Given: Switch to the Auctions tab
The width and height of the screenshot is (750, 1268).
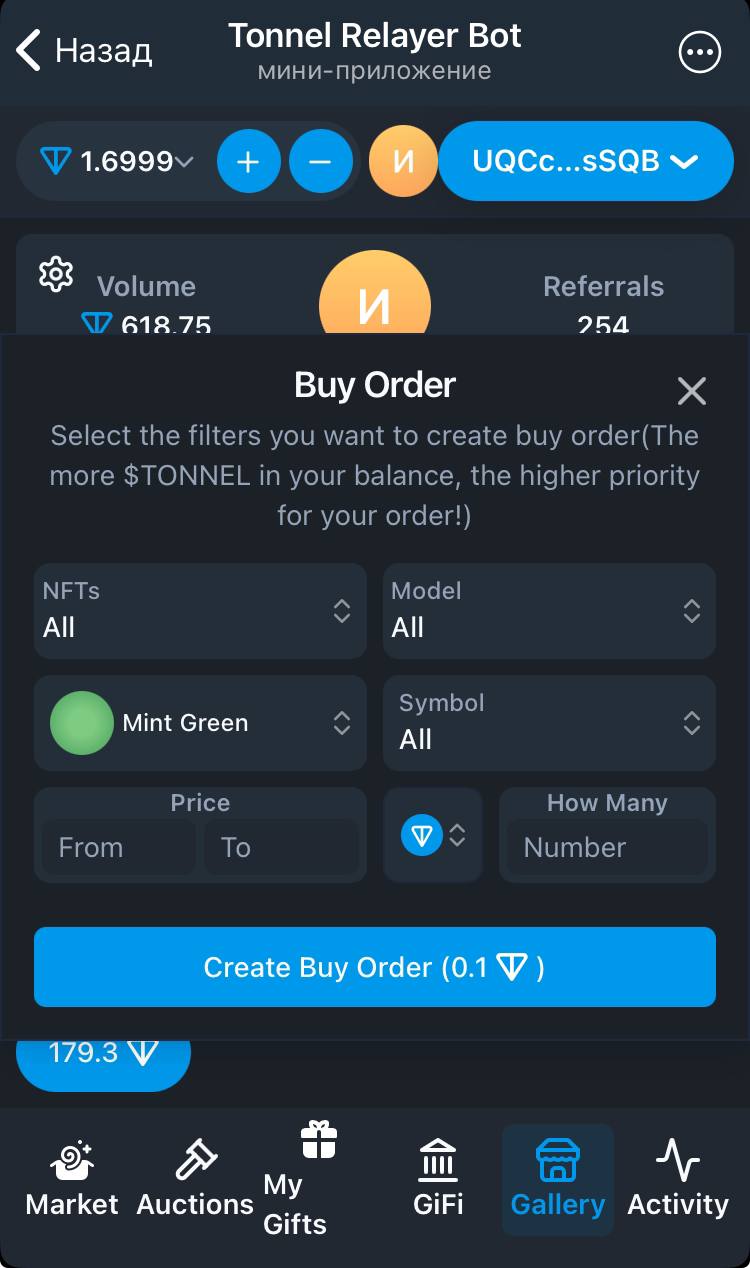Looking at the screenshot, I should pos(195,1180).
